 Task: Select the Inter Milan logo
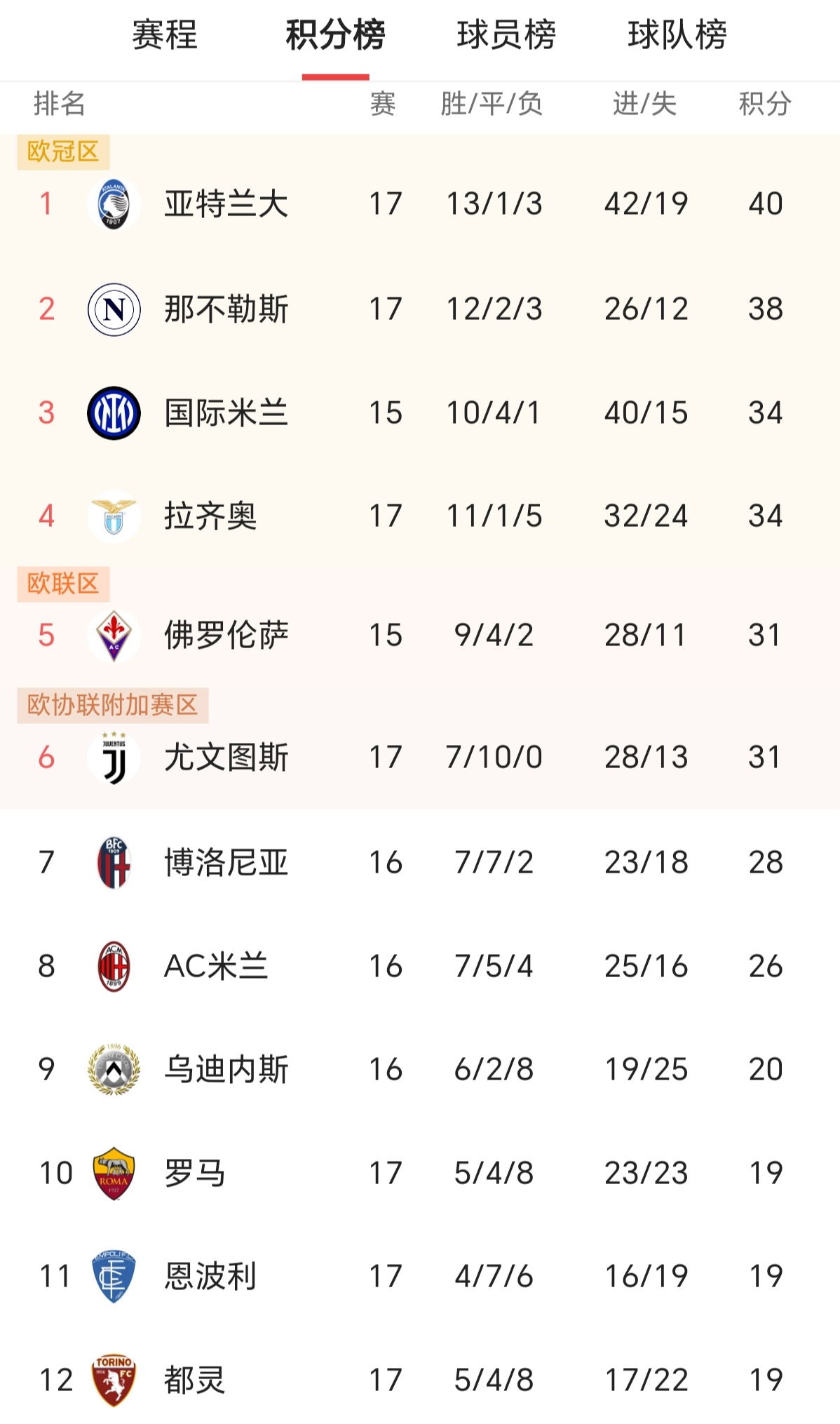click(x=112, y=412)
